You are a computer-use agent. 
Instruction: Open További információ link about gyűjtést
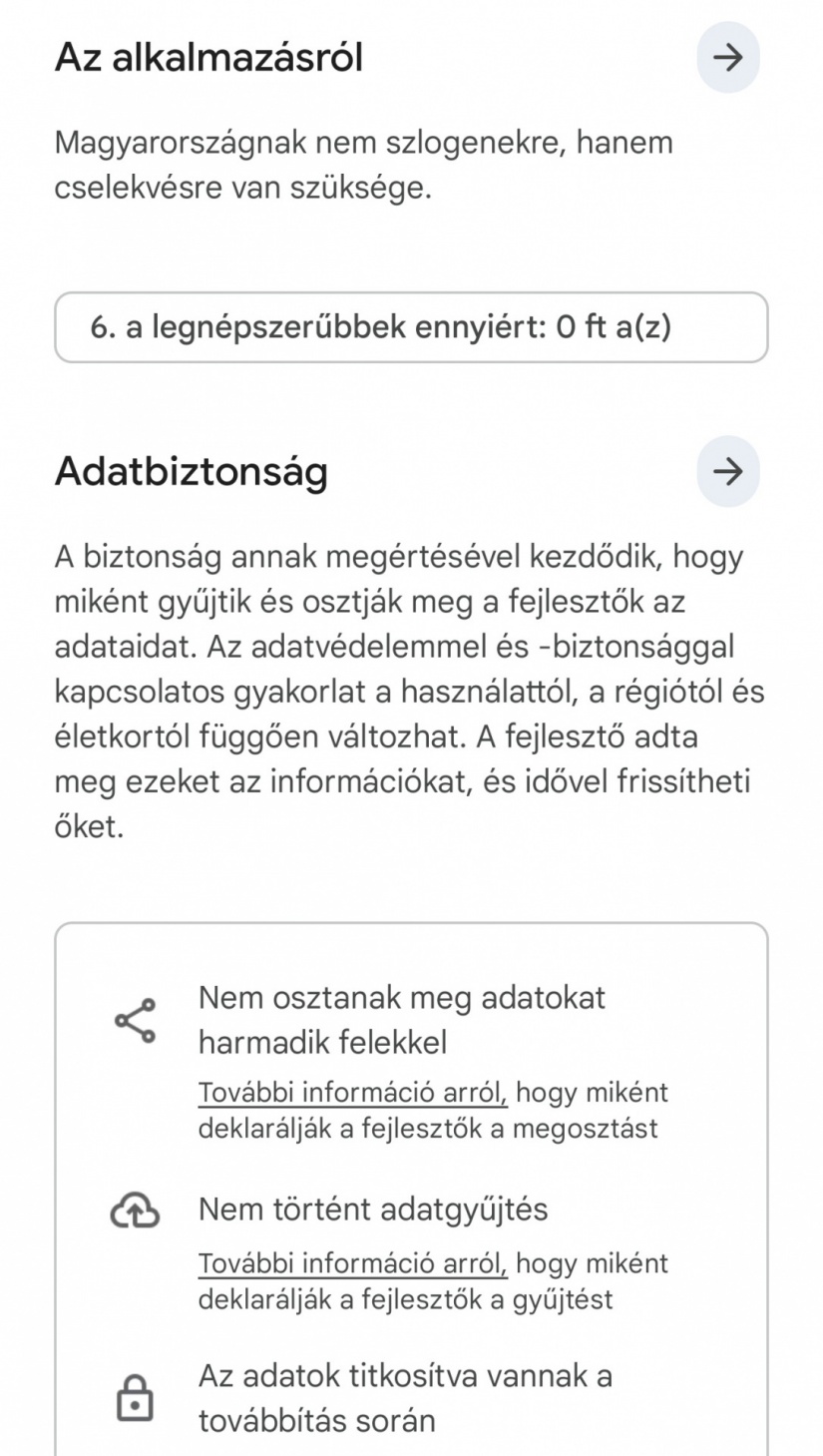pos(353,1263)
